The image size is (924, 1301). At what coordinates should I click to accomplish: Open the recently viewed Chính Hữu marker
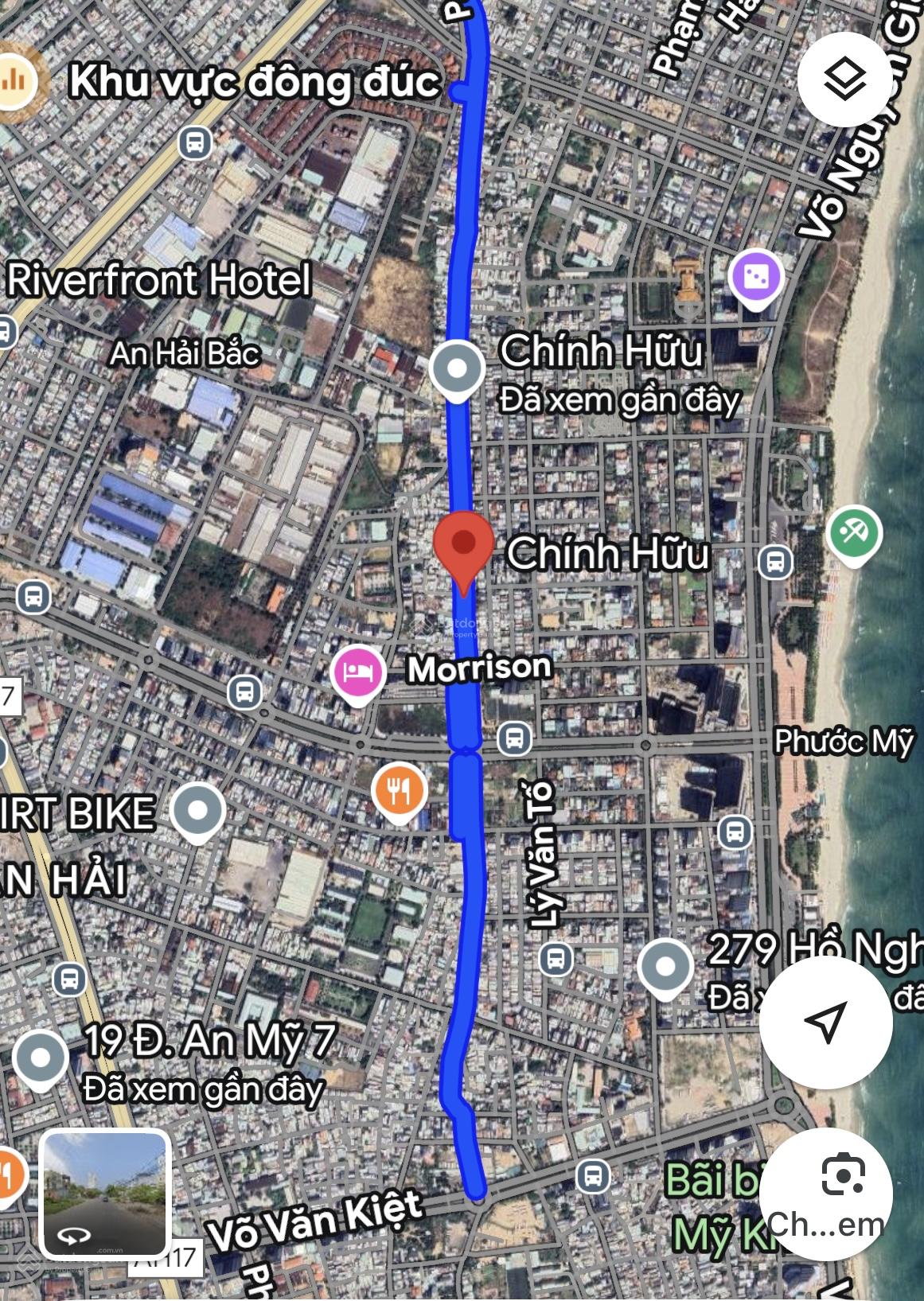(x=457, y=369)
